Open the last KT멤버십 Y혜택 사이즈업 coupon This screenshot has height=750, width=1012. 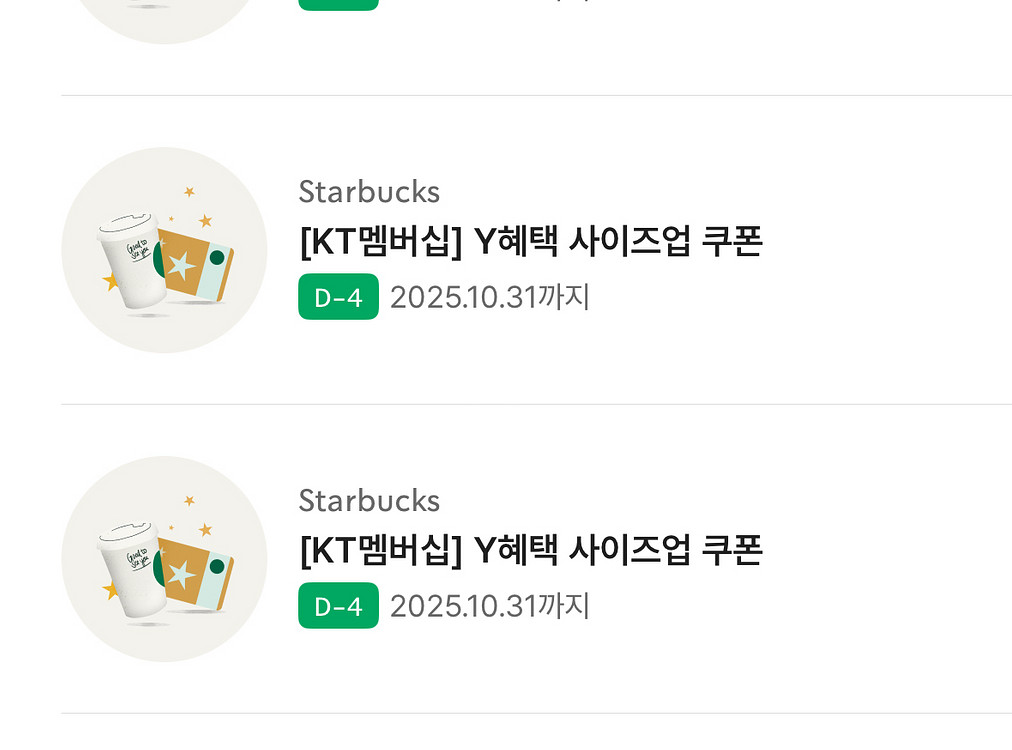click(x=530, y=550)
